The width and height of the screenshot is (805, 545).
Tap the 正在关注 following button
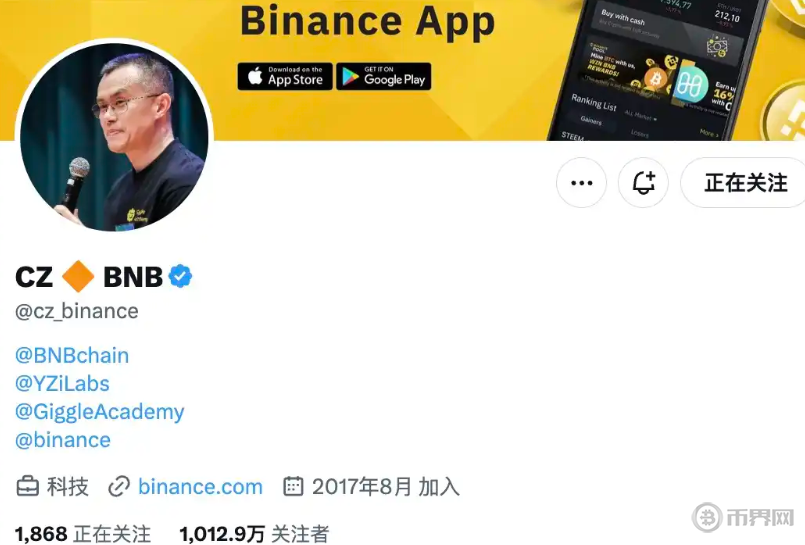click(x=744, y=183)
